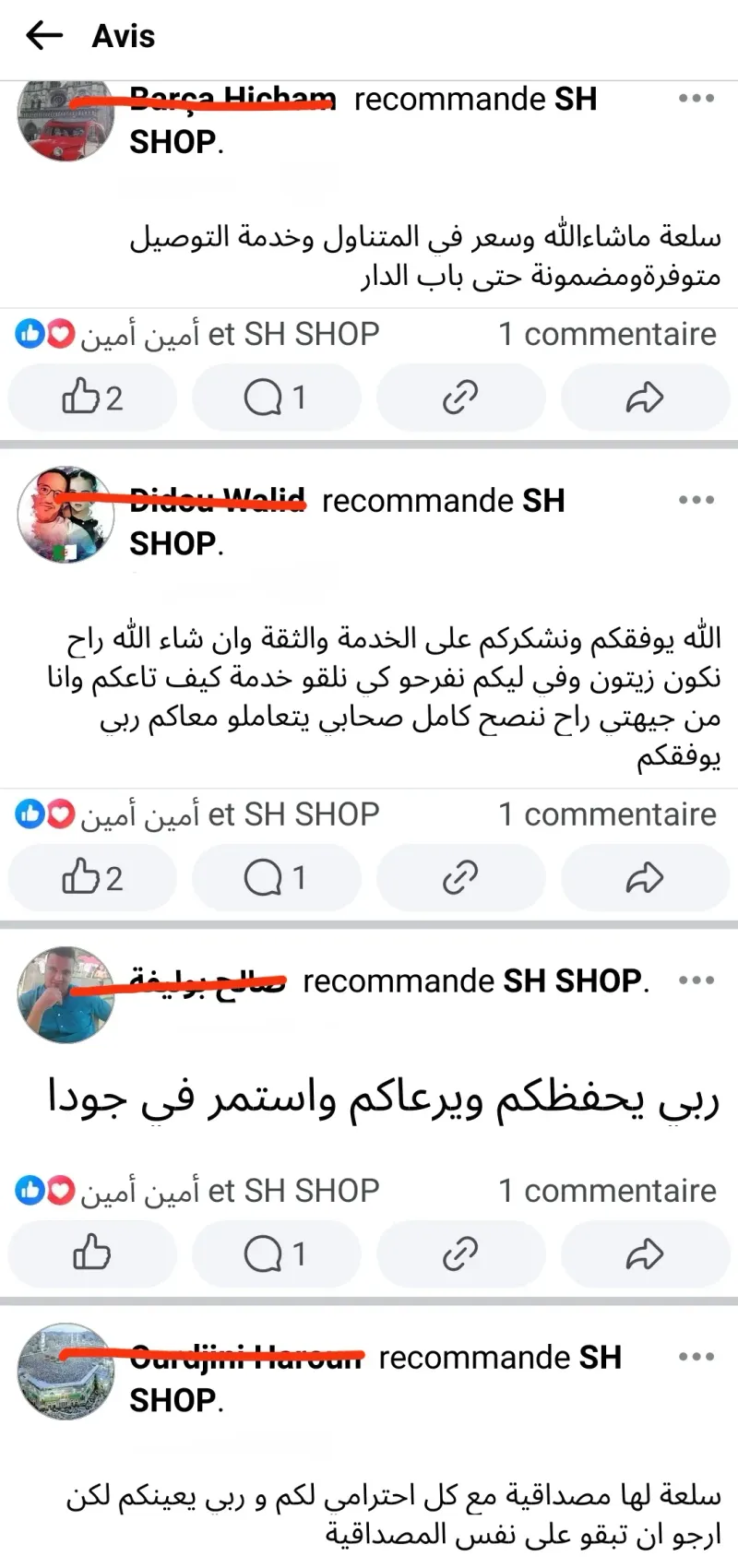The height and width of the screenshot is (1568, 738).
Task: Open options menu on the 'سلعة ماشاءالله' review
Action: [x=696, y=99]
